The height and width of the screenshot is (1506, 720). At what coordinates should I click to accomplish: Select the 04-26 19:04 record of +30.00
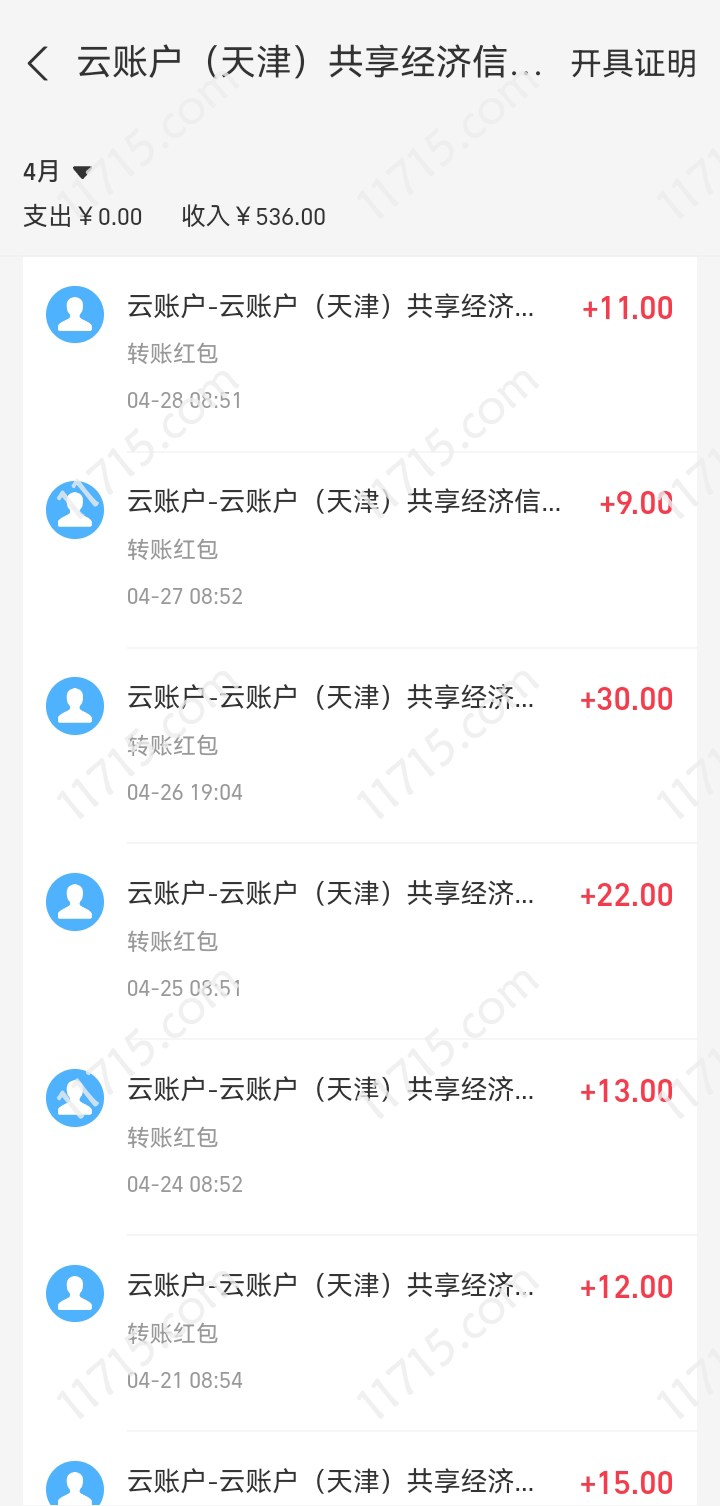(x=360, y=744)
